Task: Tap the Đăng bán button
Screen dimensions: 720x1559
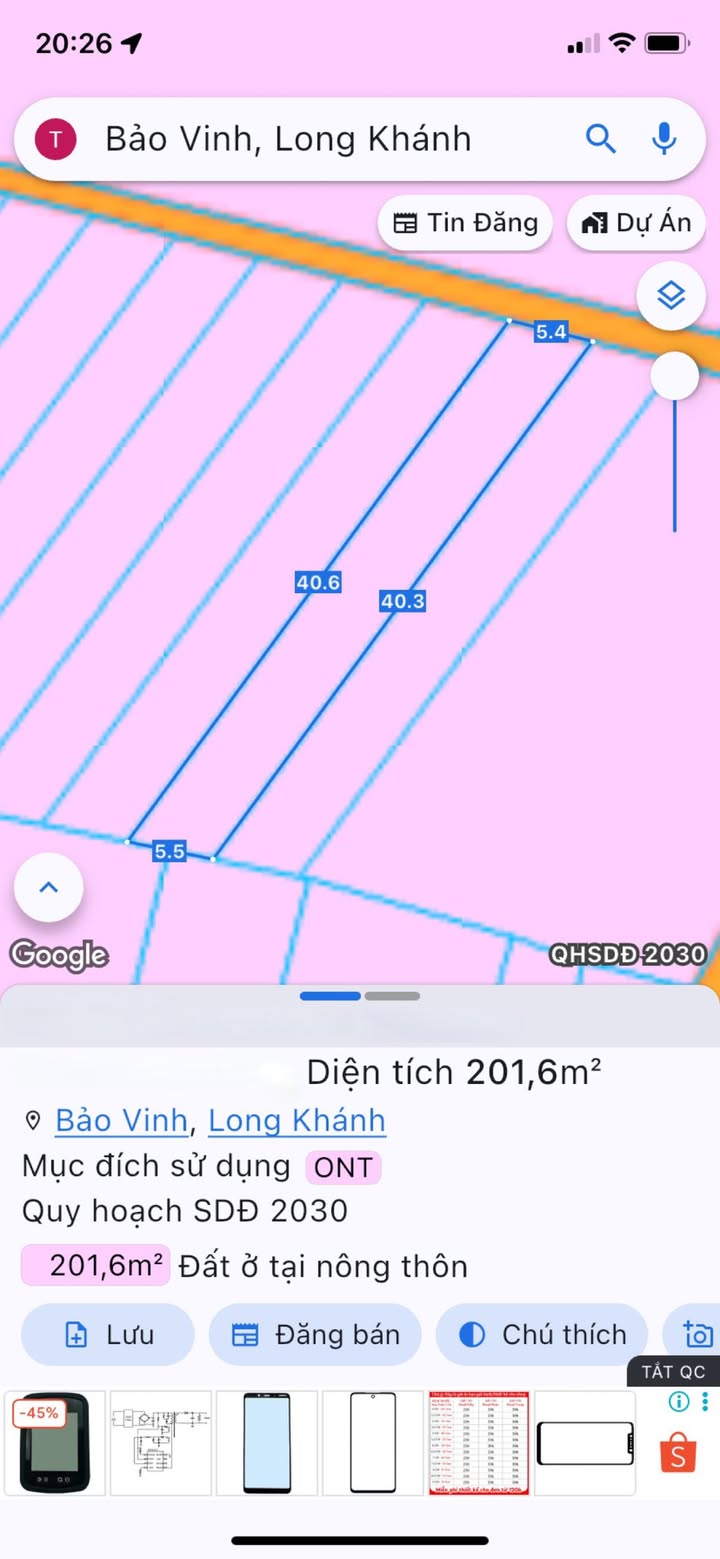Action: pos(315,1334)
